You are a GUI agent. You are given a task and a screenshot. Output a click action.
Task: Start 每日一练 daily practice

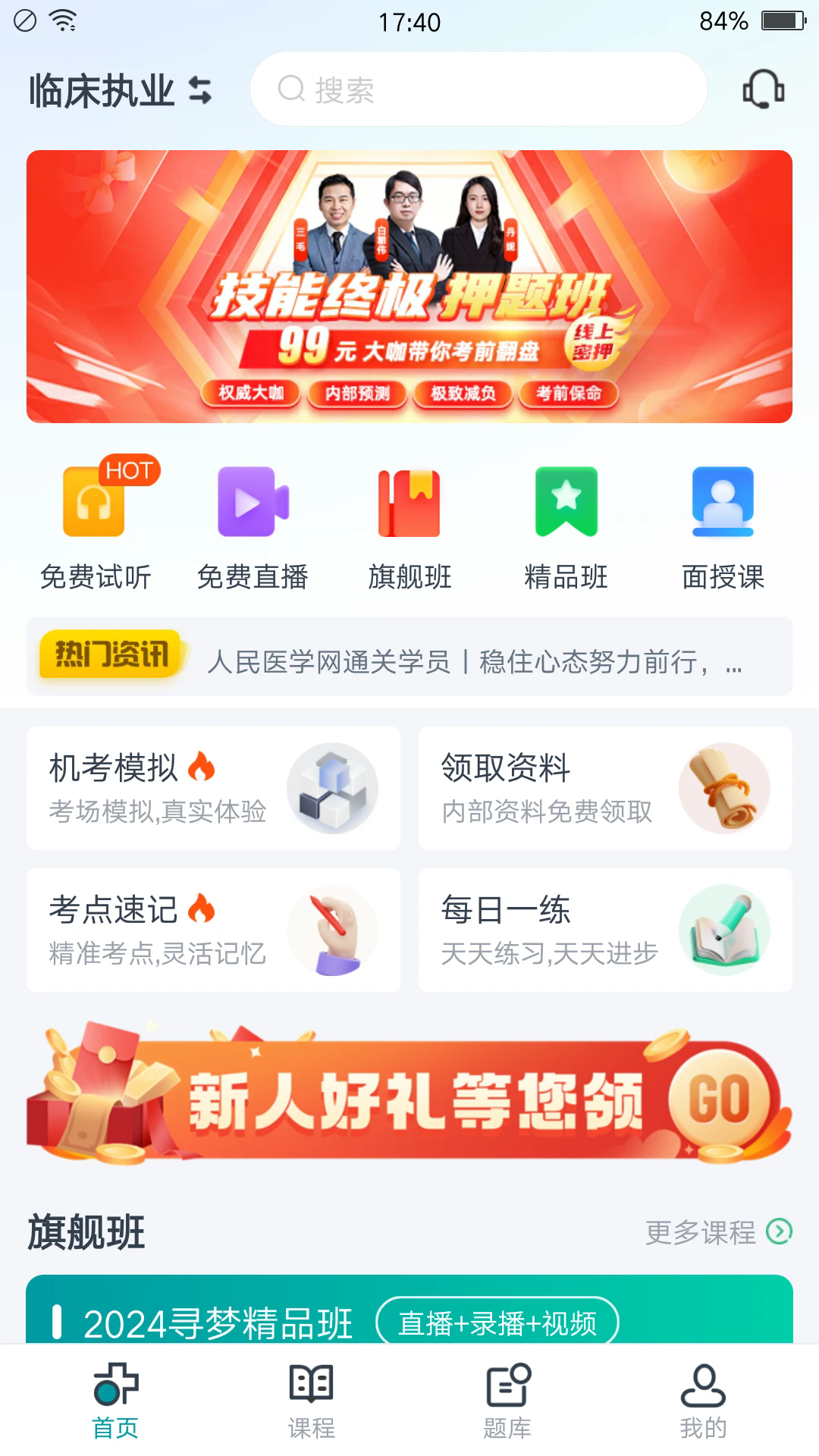pyautogui.click(x=605, y=930)
